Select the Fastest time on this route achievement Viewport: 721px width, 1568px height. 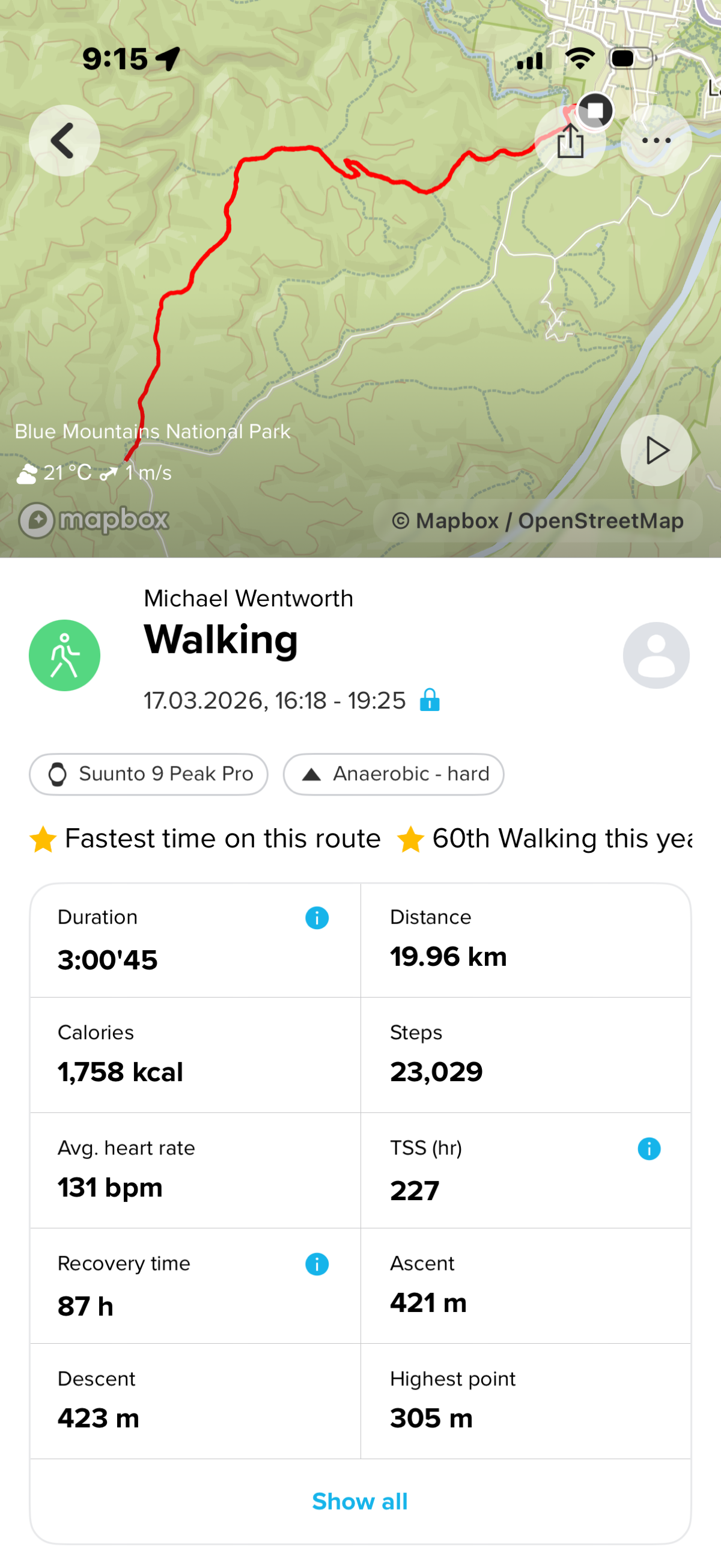pyautogui.click(x=205, y=839)
